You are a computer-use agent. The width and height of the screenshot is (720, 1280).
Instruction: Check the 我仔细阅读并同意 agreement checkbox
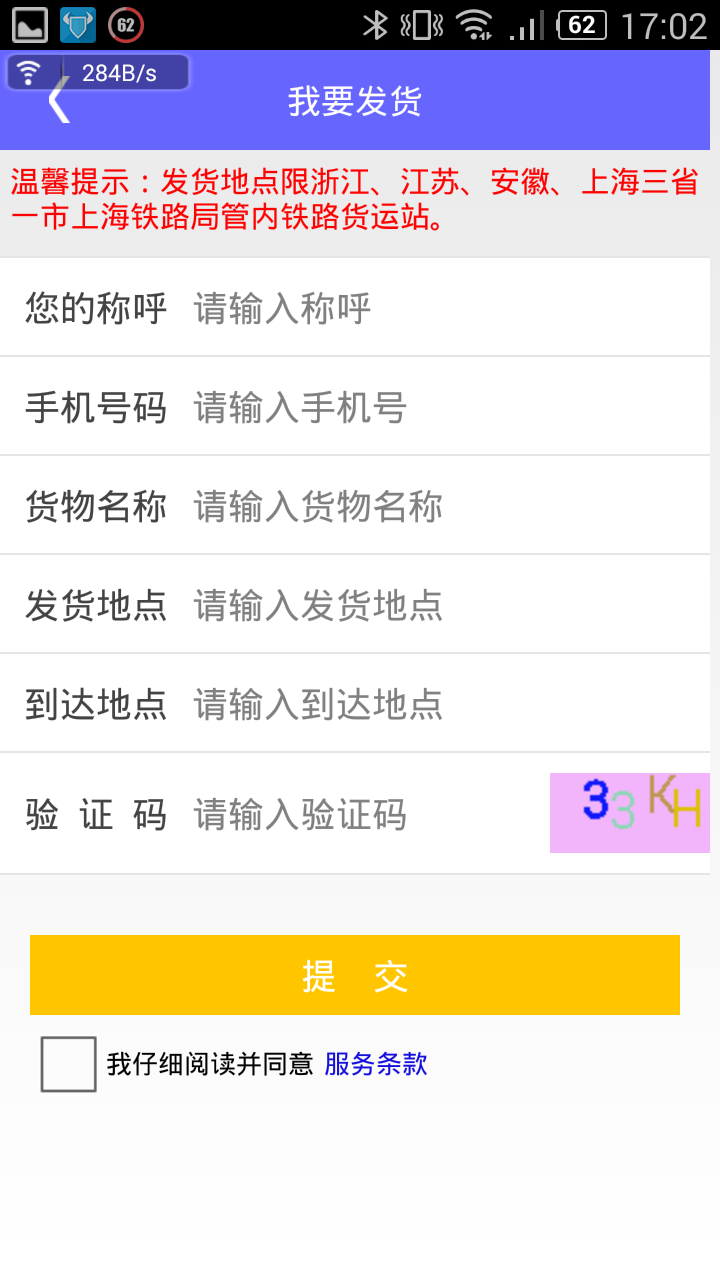coord(67,1063)
